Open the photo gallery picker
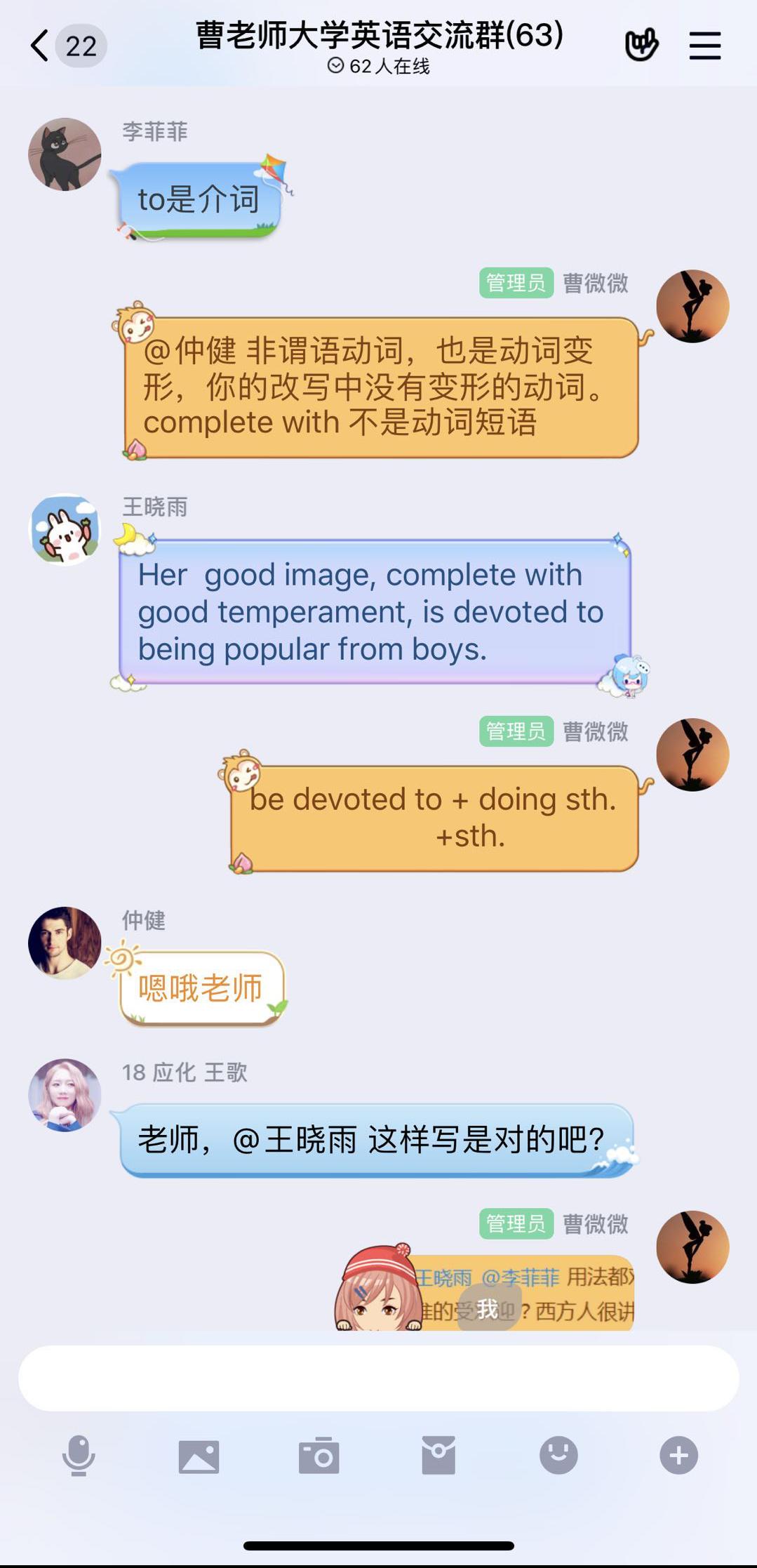757x1568 pixels. (x=199, y=1455)
